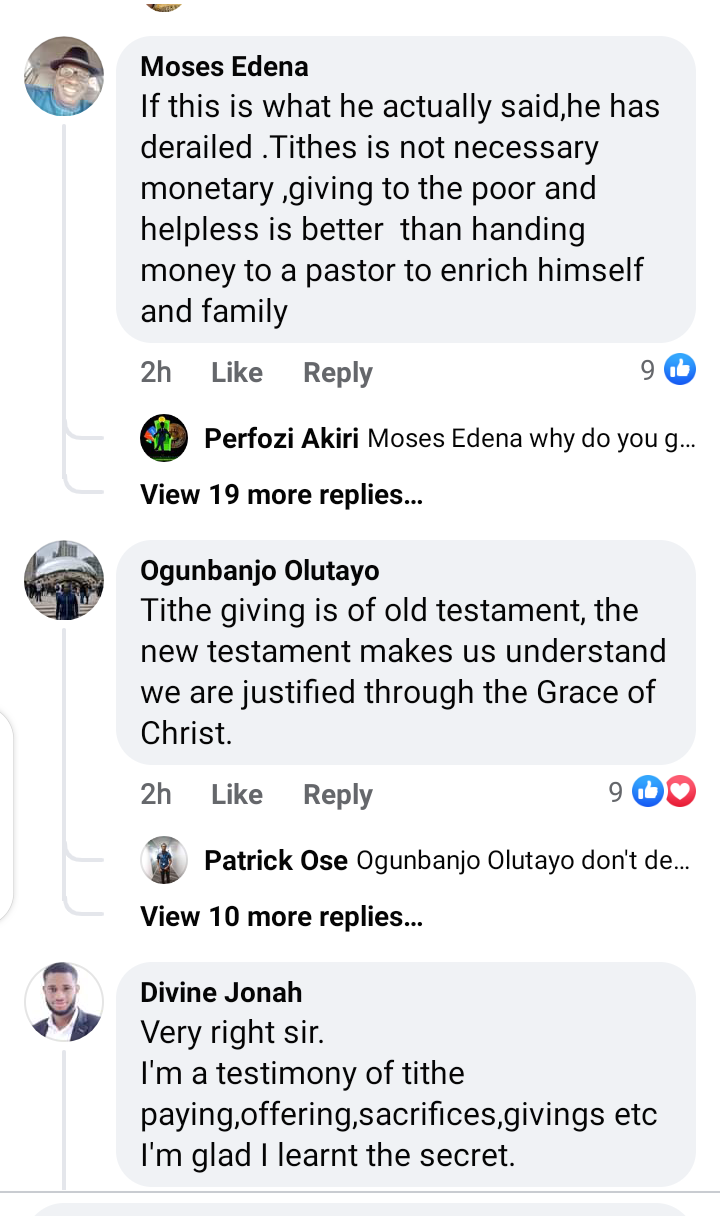This screenshot has height=1216, width=720.
Task: Open Ogunbanjo Olutayo's profile name link
Action: coord(260,570)
